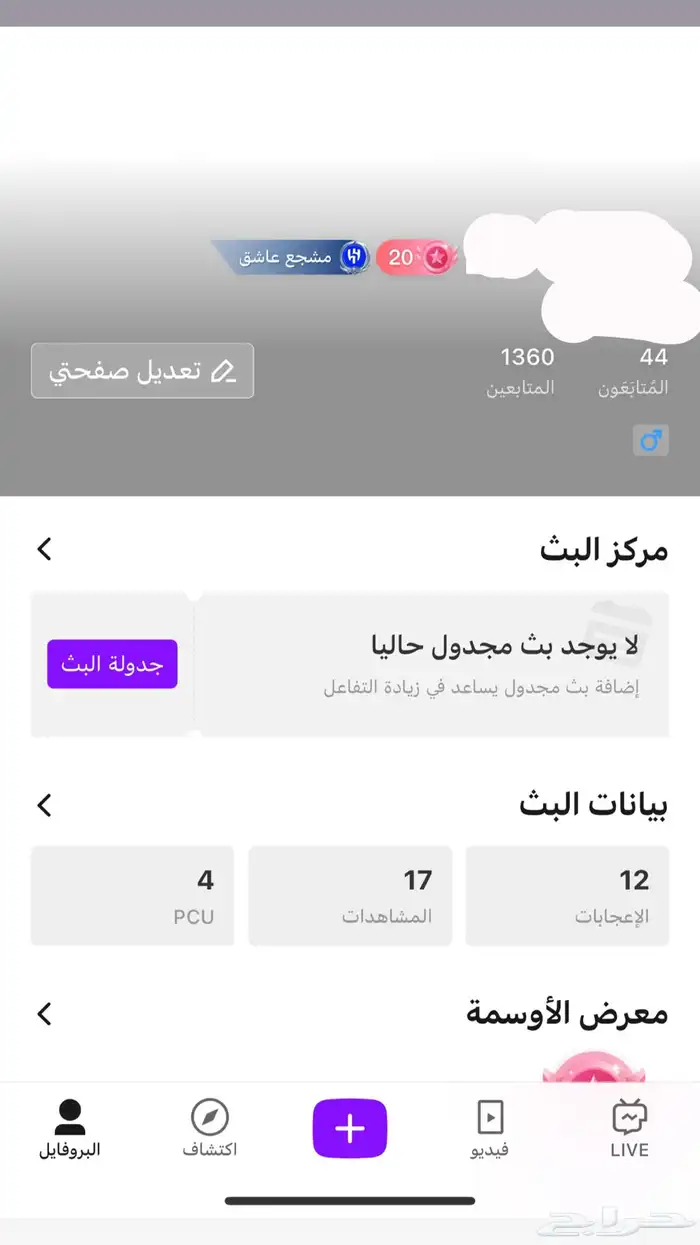700x1245 pixels.
Task: Tap the تعديل صفحتي edit profile button
Action: click(142, 371)
